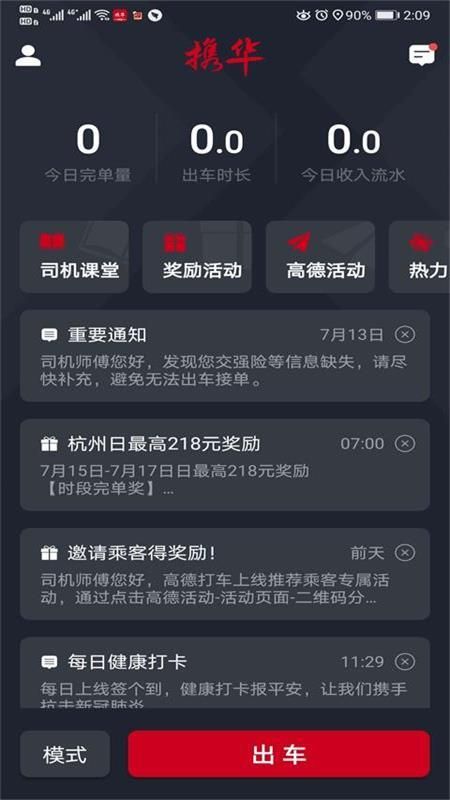Open the 热力 shortcut
Image resolution: width=450 pixels, height=800 pixels.
pyautogui.click(x=419, y=257)
